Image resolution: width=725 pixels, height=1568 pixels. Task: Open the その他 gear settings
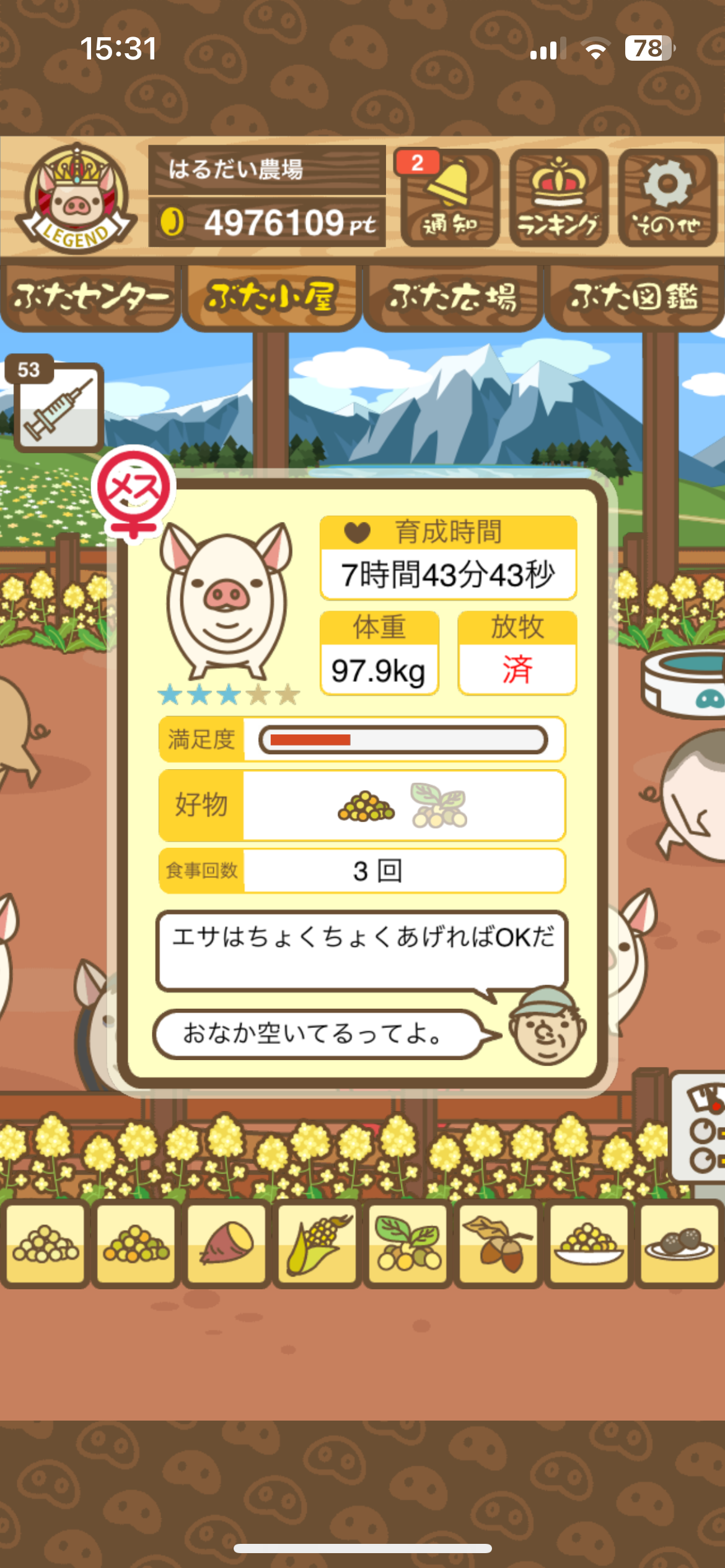pos(667,198)
